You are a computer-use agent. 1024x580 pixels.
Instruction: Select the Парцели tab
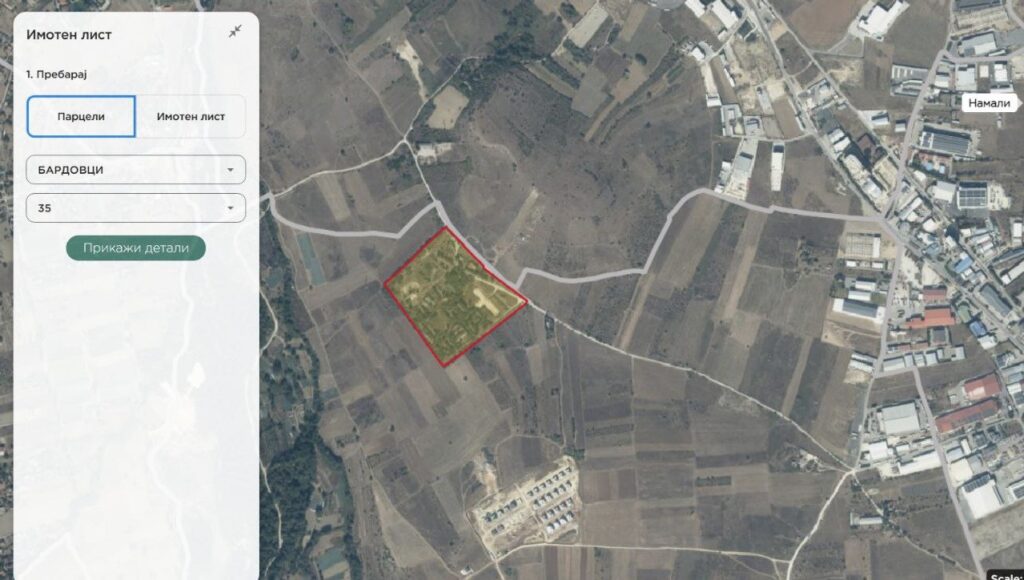point(81,116)
